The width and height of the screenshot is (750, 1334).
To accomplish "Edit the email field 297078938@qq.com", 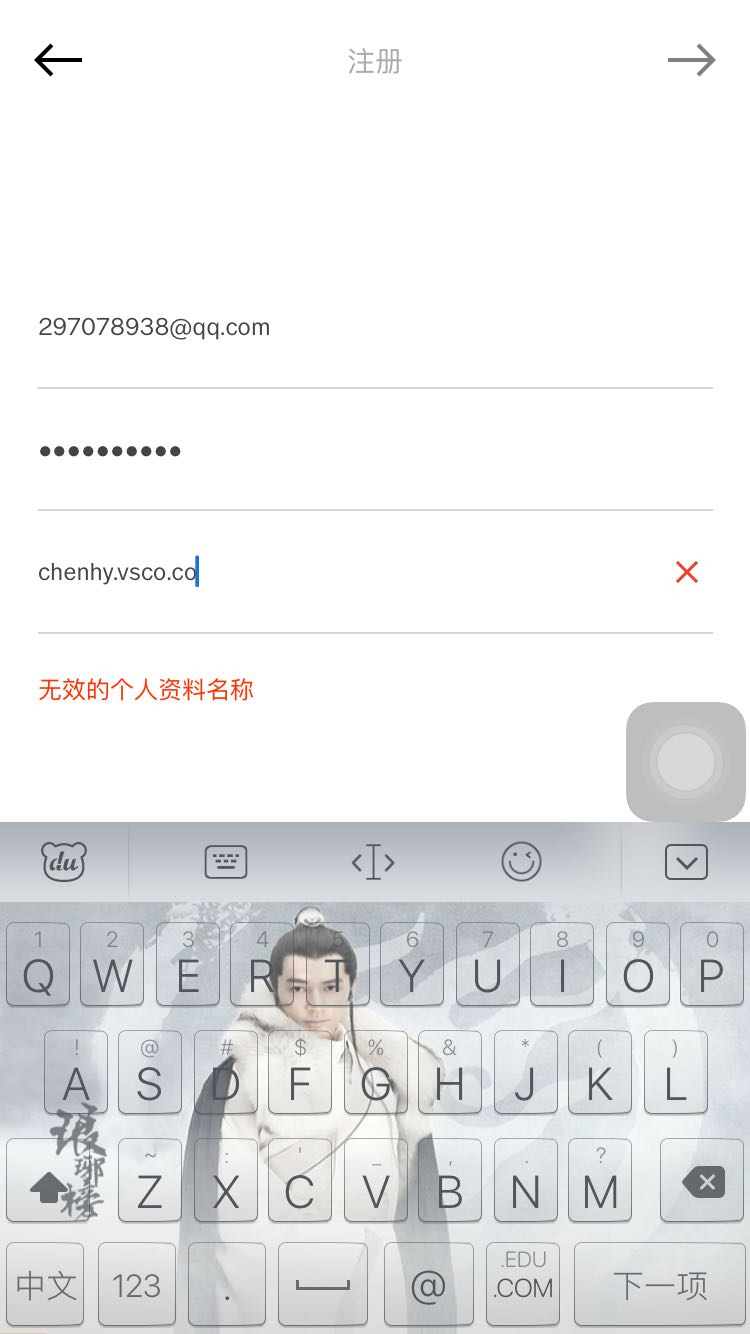I will pyautogui.click(x=375, y=327).
